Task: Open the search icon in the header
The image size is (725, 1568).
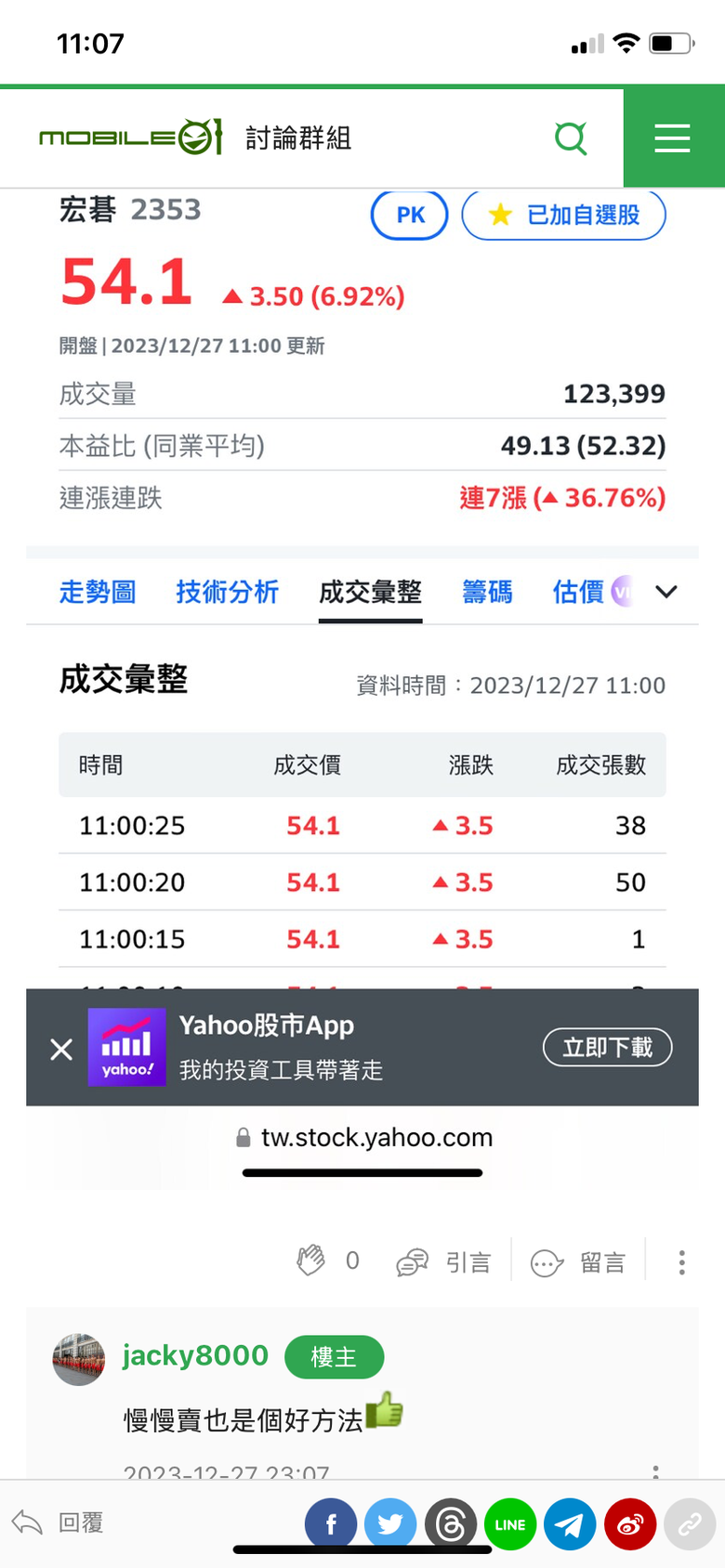Action: coord(571,138)
